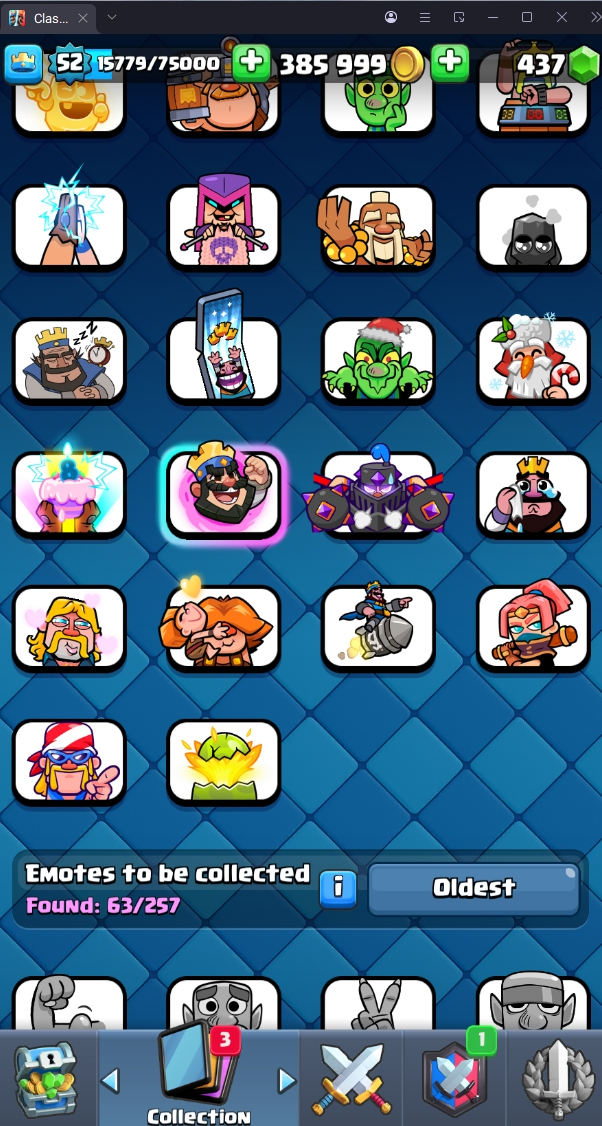
Task: Select the cracking green egg emote
Action: [224, 761]
